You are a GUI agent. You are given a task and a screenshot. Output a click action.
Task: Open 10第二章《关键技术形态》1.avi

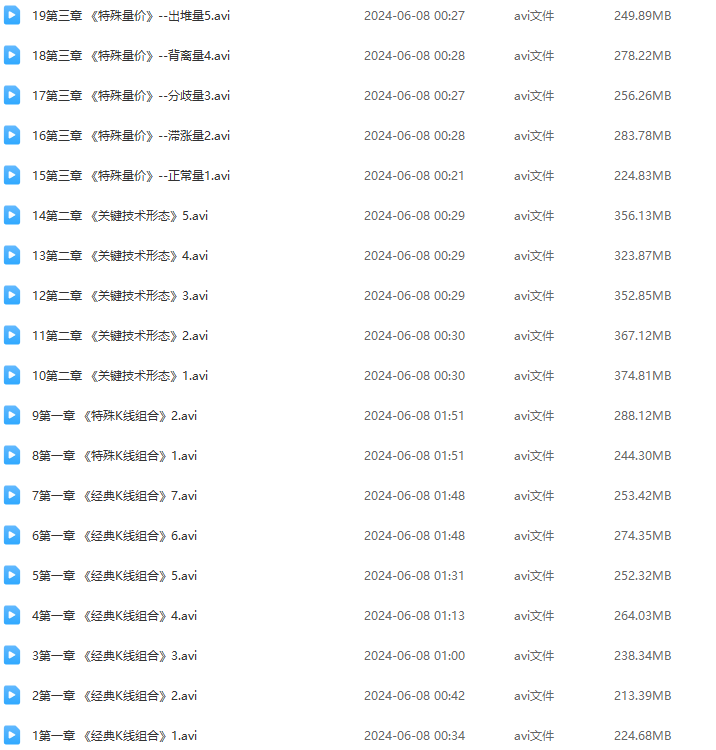click(x=120, y=376)
